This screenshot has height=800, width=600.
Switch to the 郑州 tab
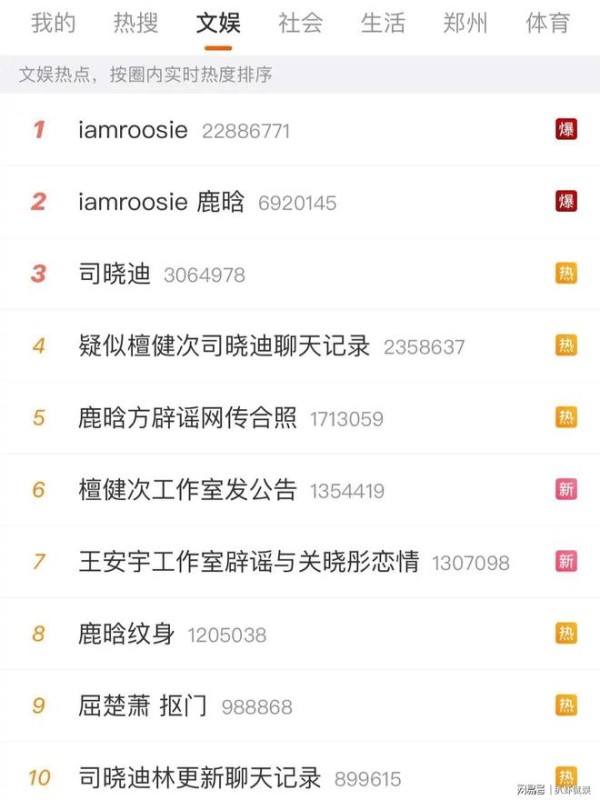coord(465,23)
